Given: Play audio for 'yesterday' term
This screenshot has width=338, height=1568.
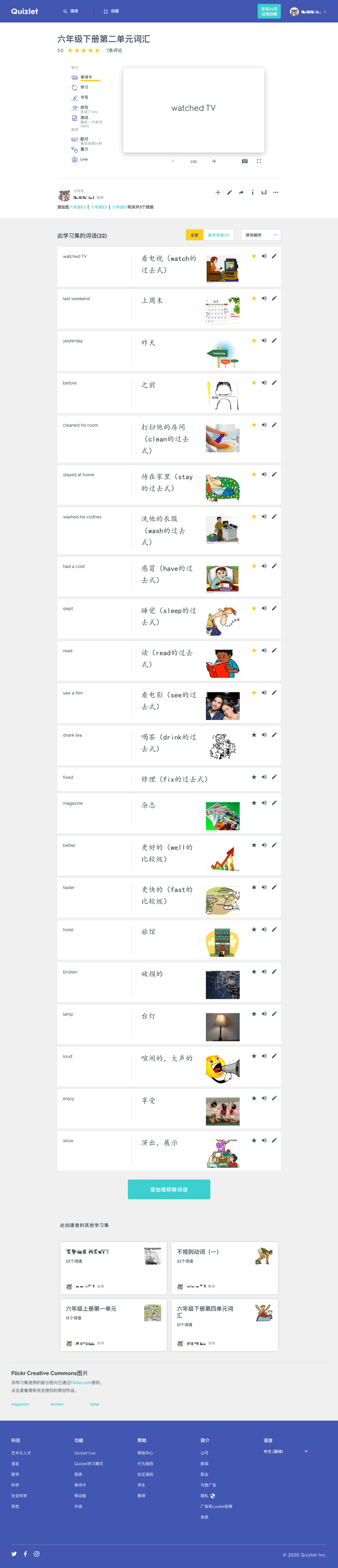Looking at the screenshot, I should point(264,340).
